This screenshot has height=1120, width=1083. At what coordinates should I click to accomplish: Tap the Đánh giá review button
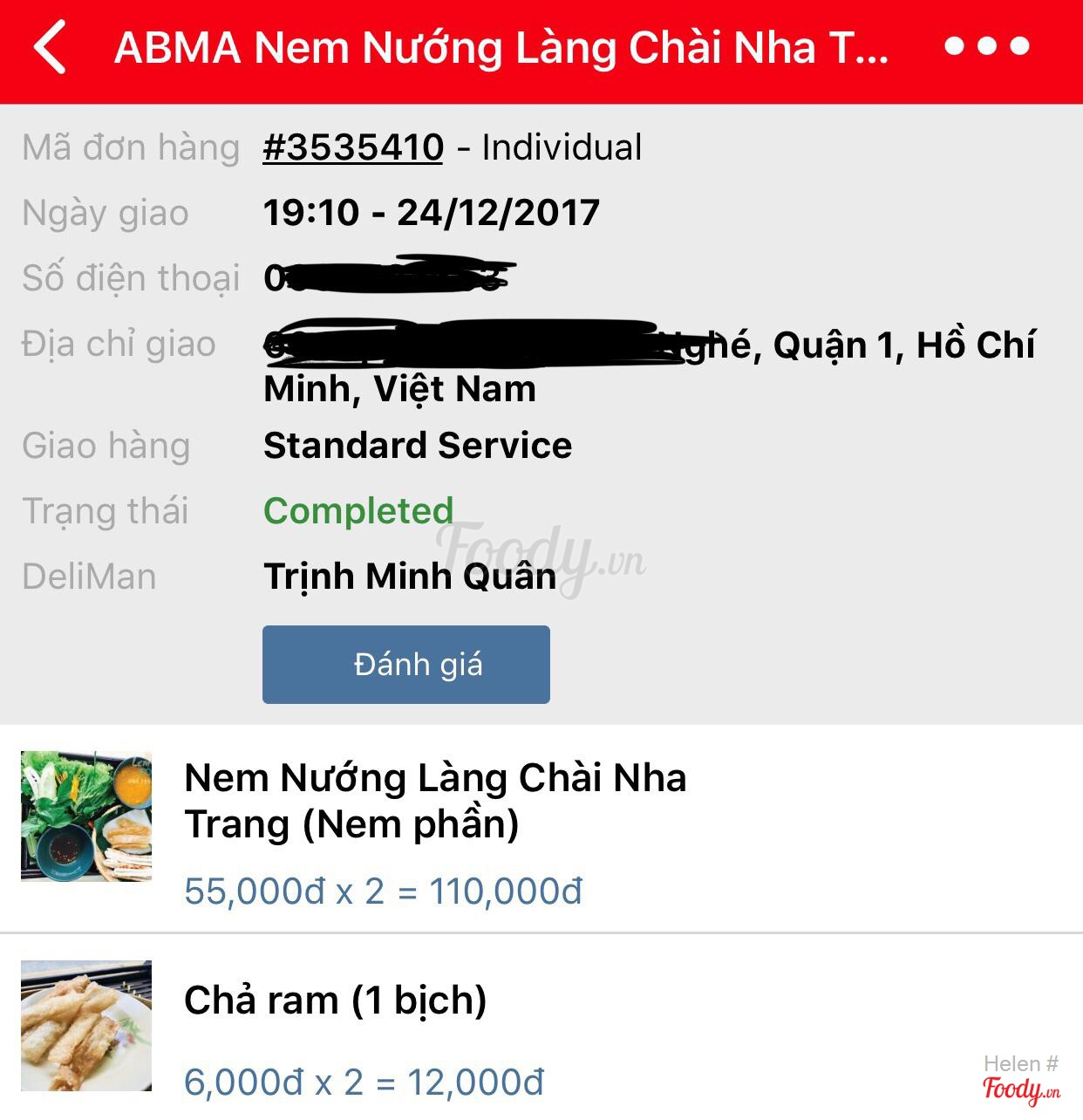pyautogui.click(x=405, y=665)
